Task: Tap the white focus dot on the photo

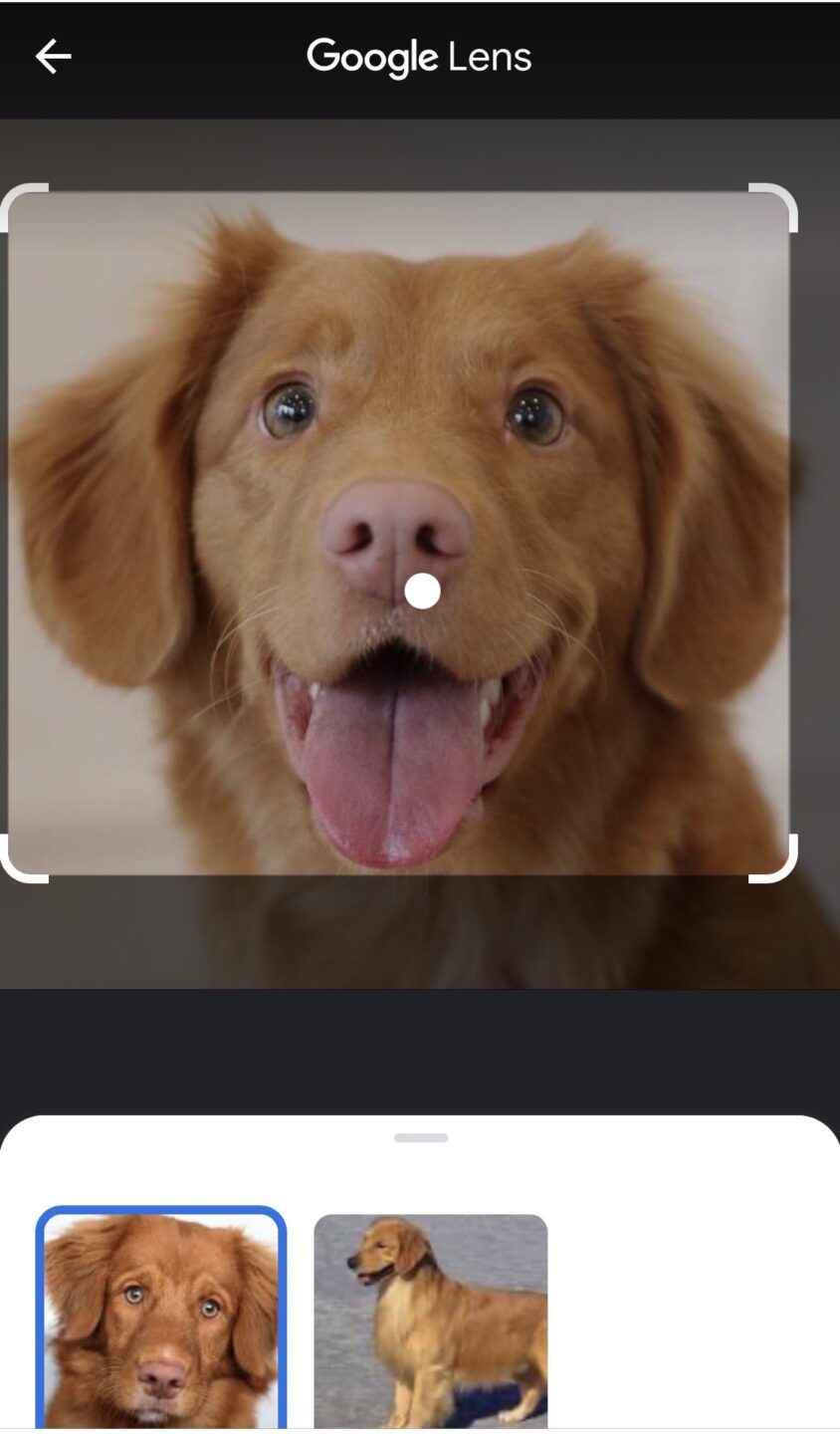Action: pyautogui.click(x=422, y=591)
